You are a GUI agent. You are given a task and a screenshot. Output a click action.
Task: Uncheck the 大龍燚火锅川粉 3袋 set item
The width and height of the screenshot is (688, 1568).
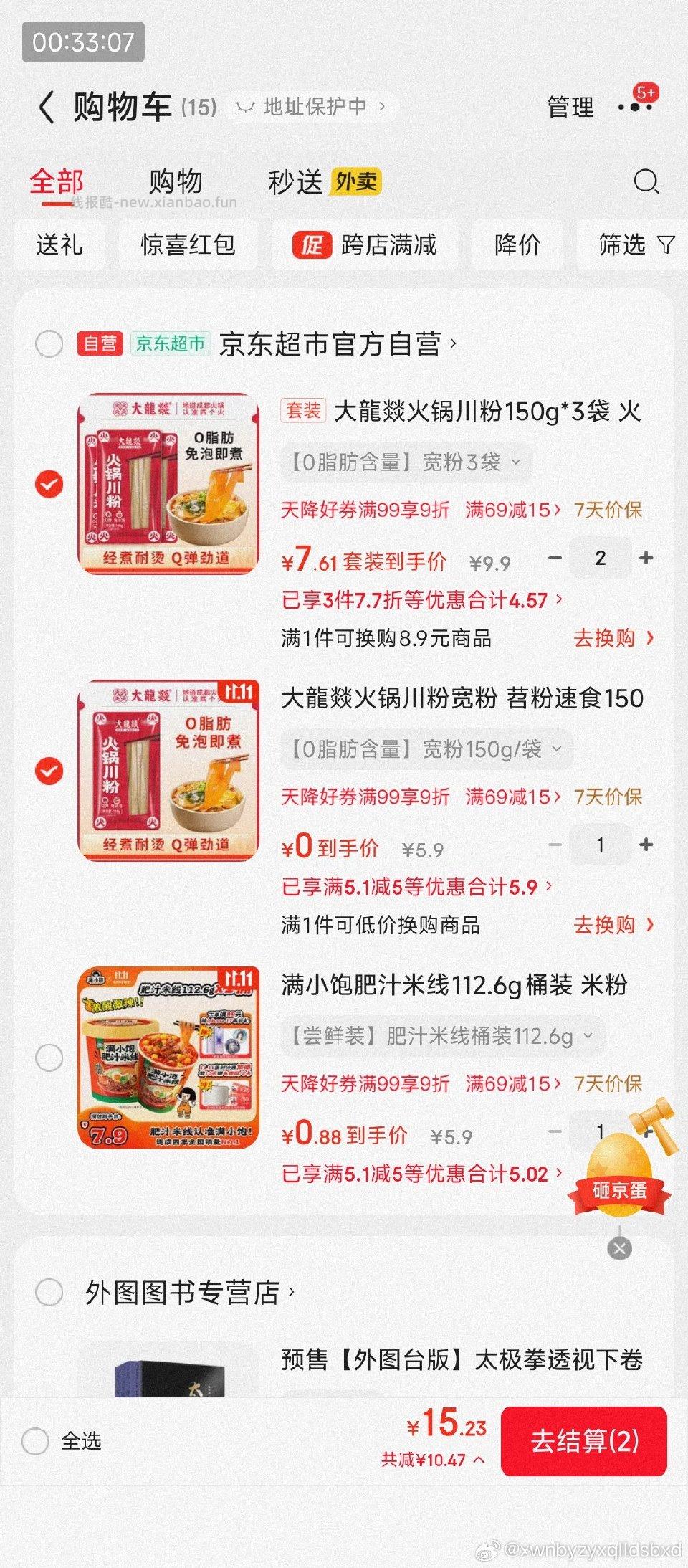pyautogui.click(x=47, y=484)
